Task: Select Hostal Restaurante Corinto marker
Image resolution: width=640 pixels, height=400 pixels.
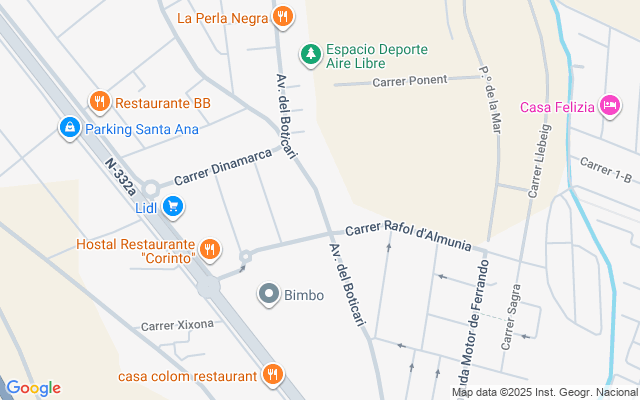Action: point(209,249)
